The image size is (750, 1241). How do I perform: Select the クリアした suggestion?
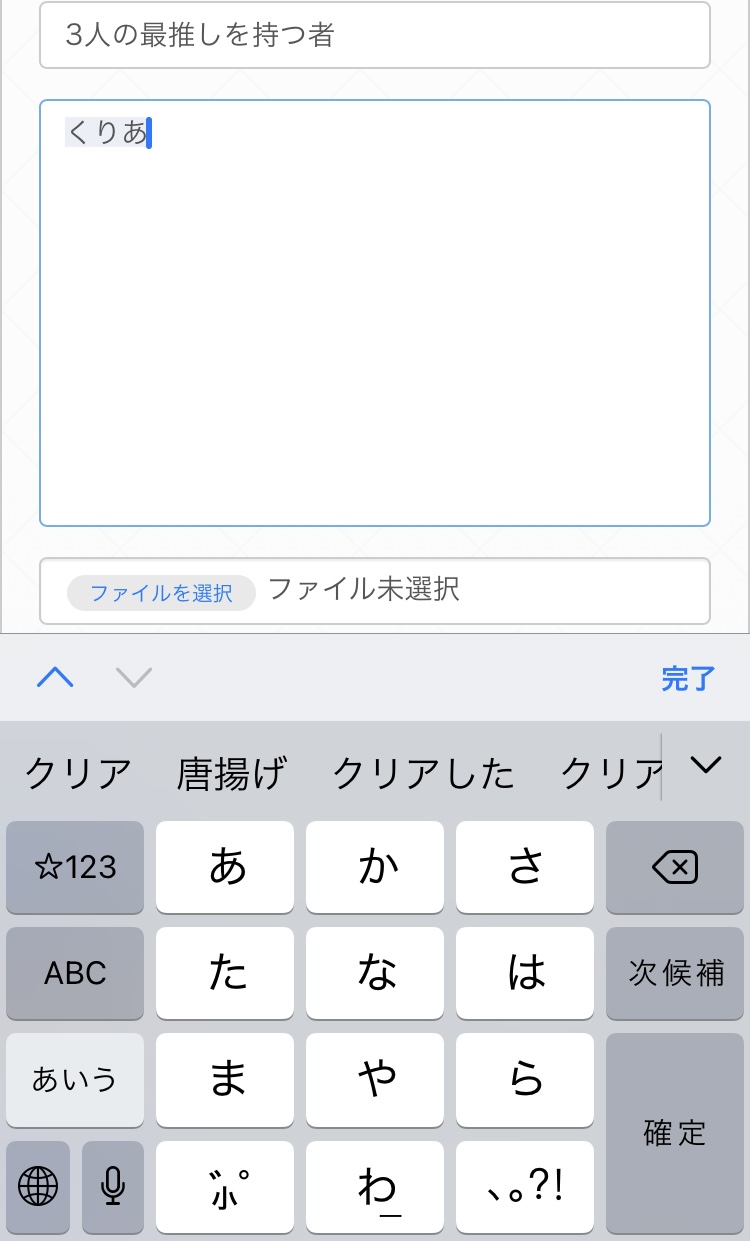[423, 773]
